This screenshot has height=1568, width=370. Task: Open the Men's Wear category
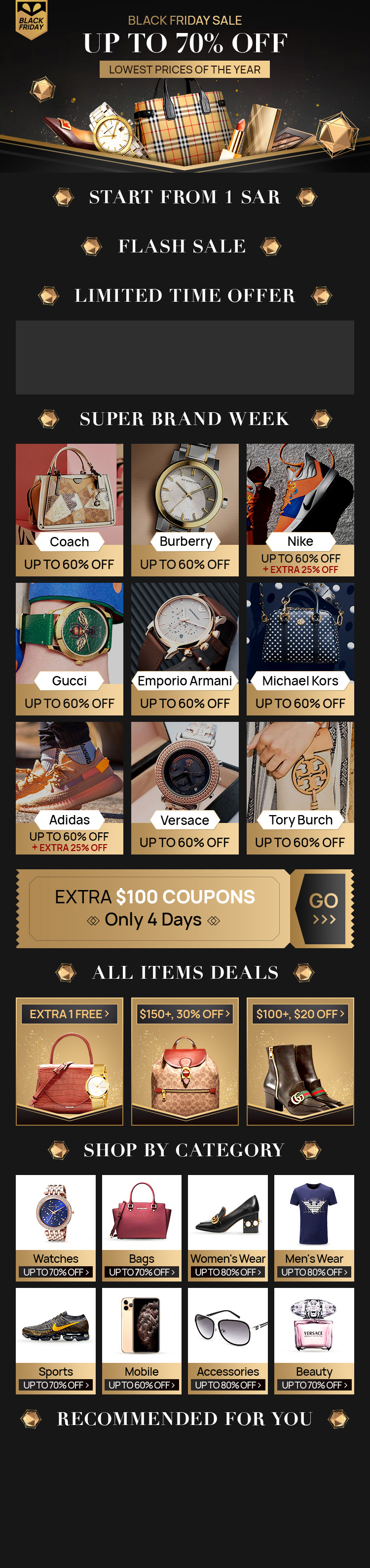pyautogui.click(x=314, y=1227)
